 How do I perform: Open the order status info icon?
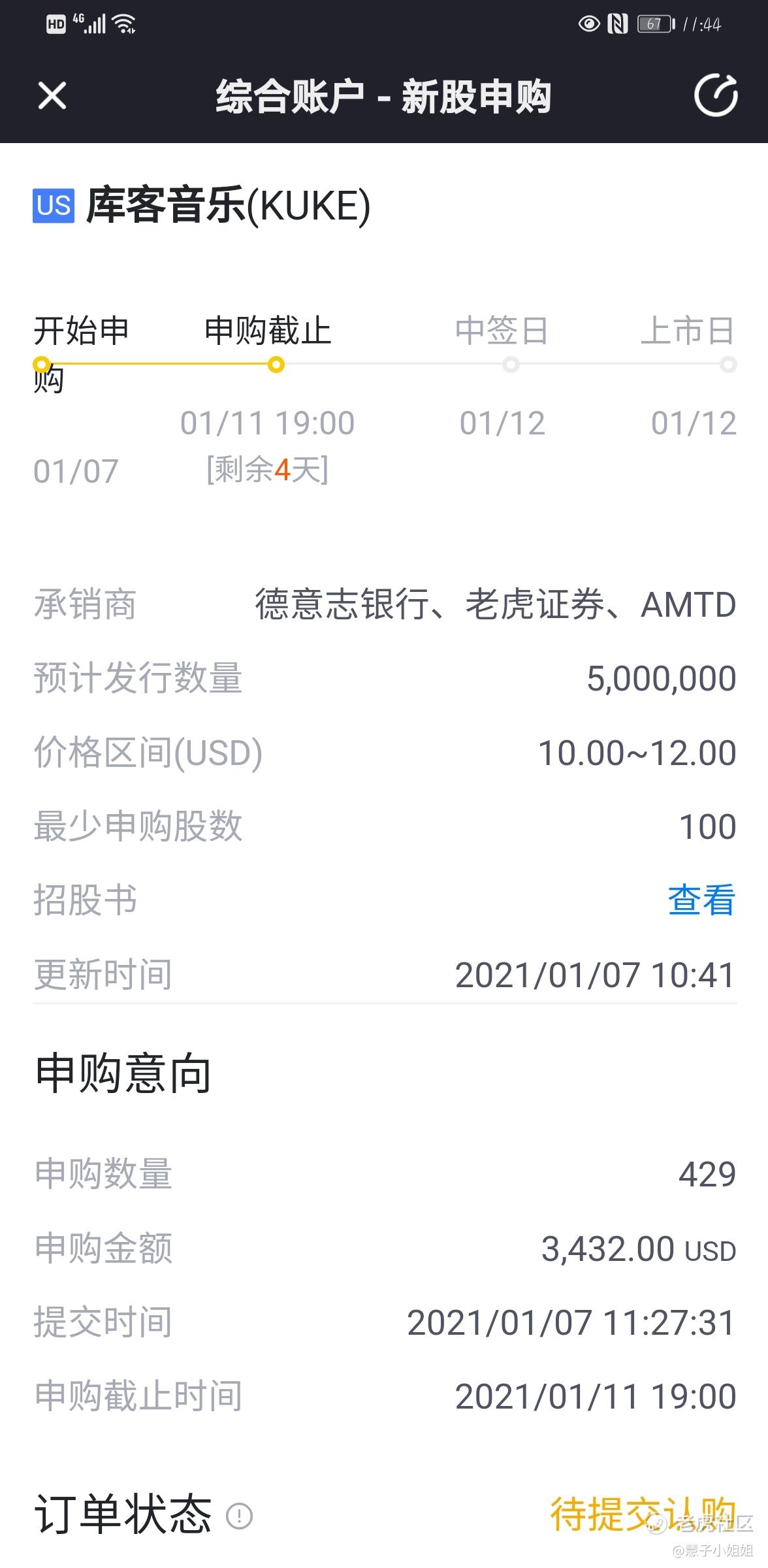(239, 1516)
